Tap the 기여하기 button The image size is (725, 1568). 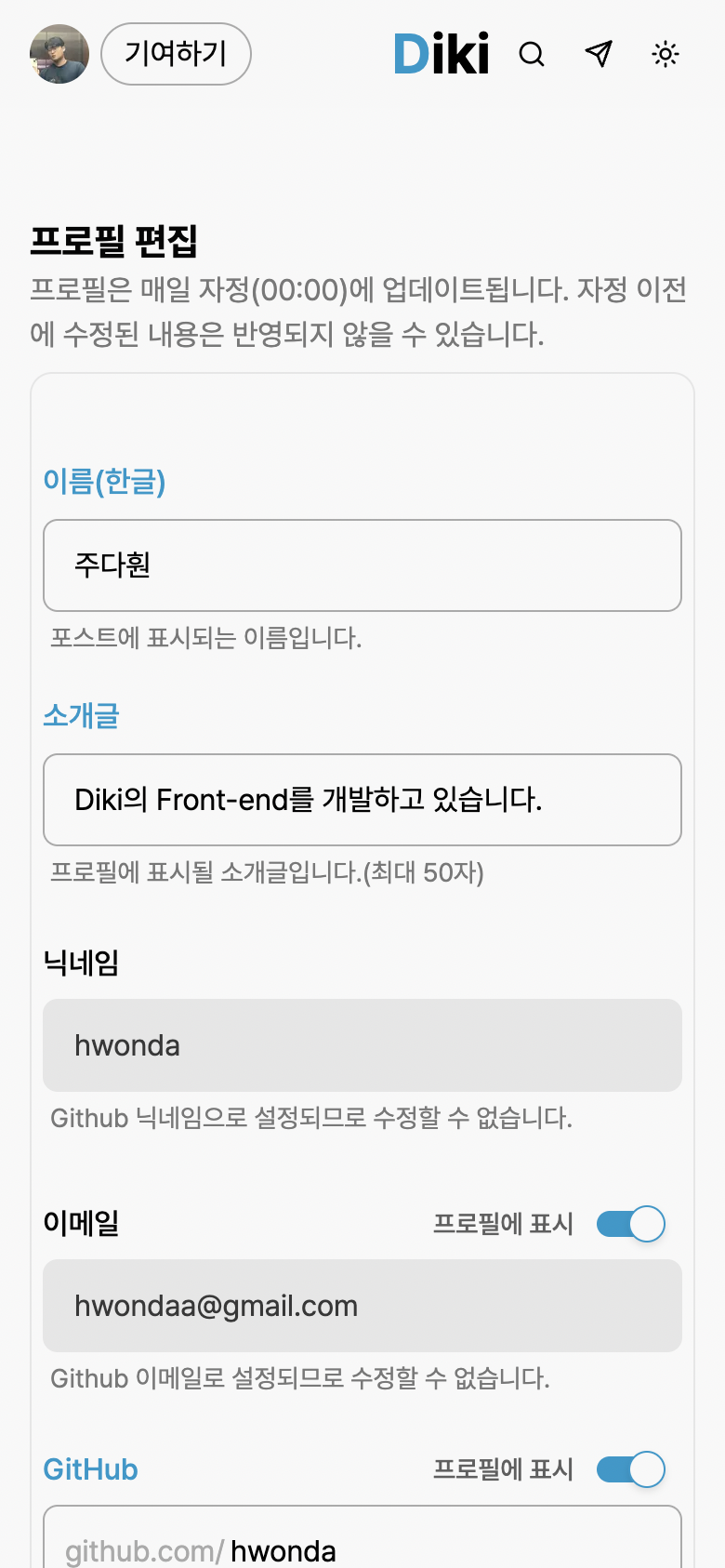pos(176,54)
